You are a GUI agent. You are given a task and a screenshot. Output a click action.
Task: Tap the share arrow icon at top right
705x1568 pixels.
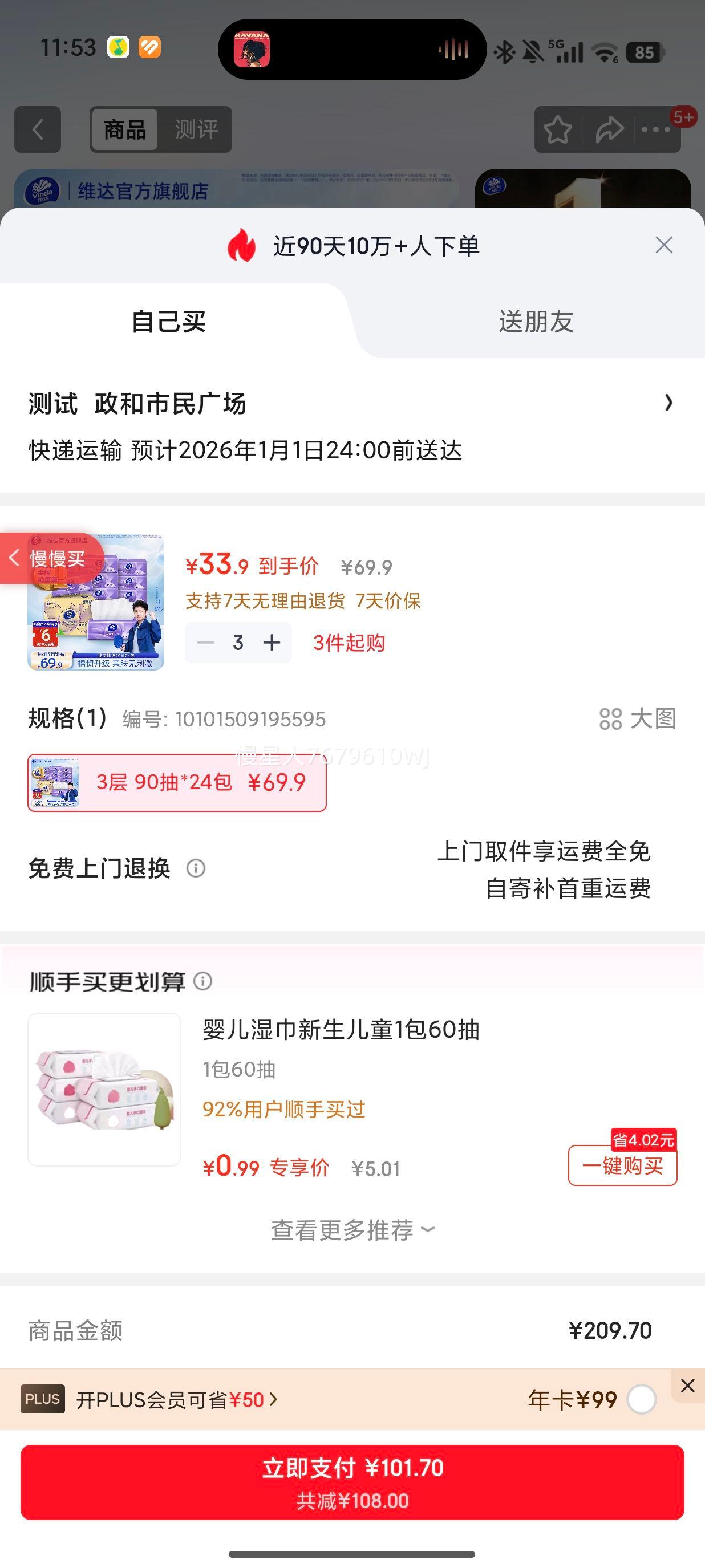[607, 129]
